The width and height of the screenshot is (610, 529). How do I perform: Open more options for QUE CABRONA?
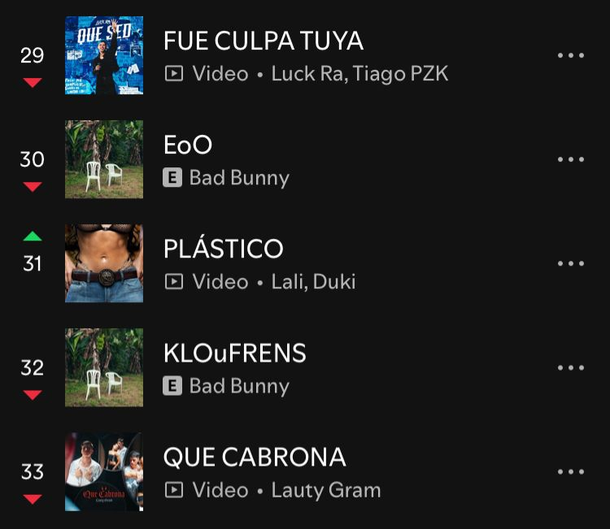click(570, 471)
